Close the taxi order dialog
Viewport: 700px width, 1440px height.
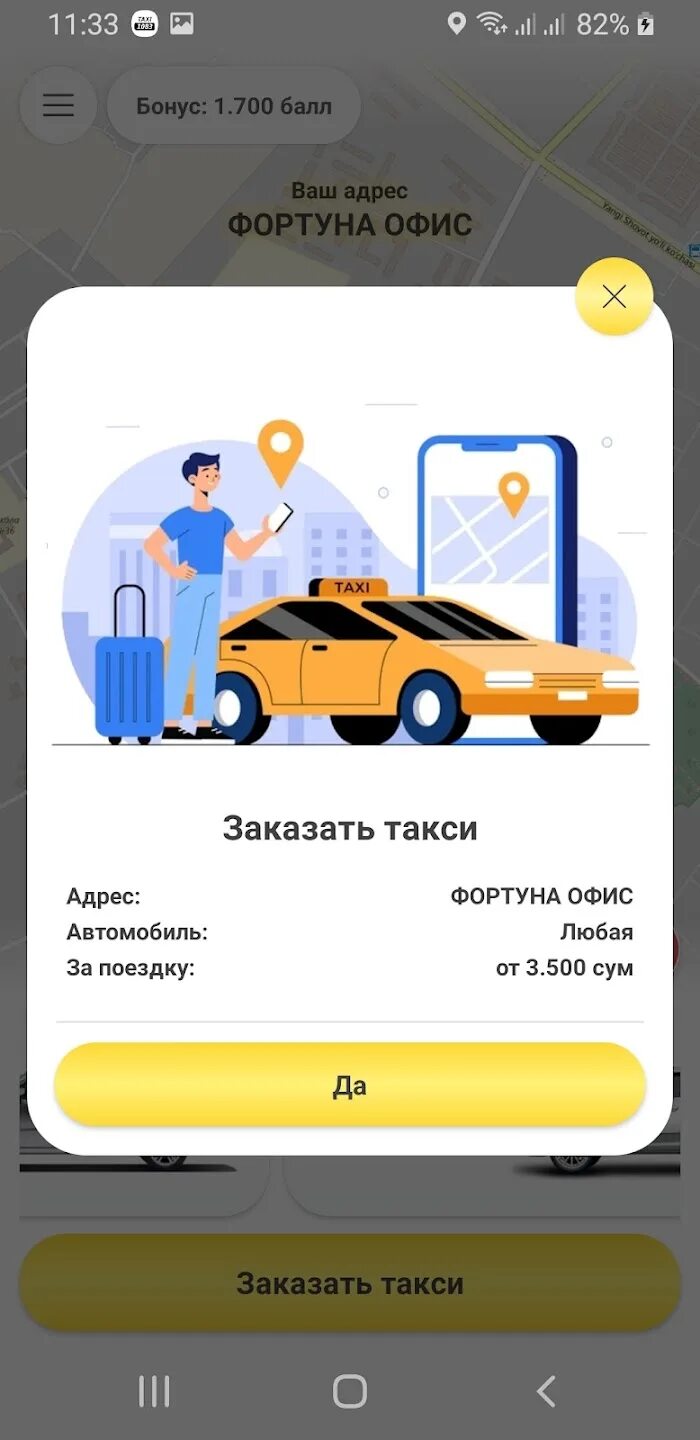click(614, 297)
